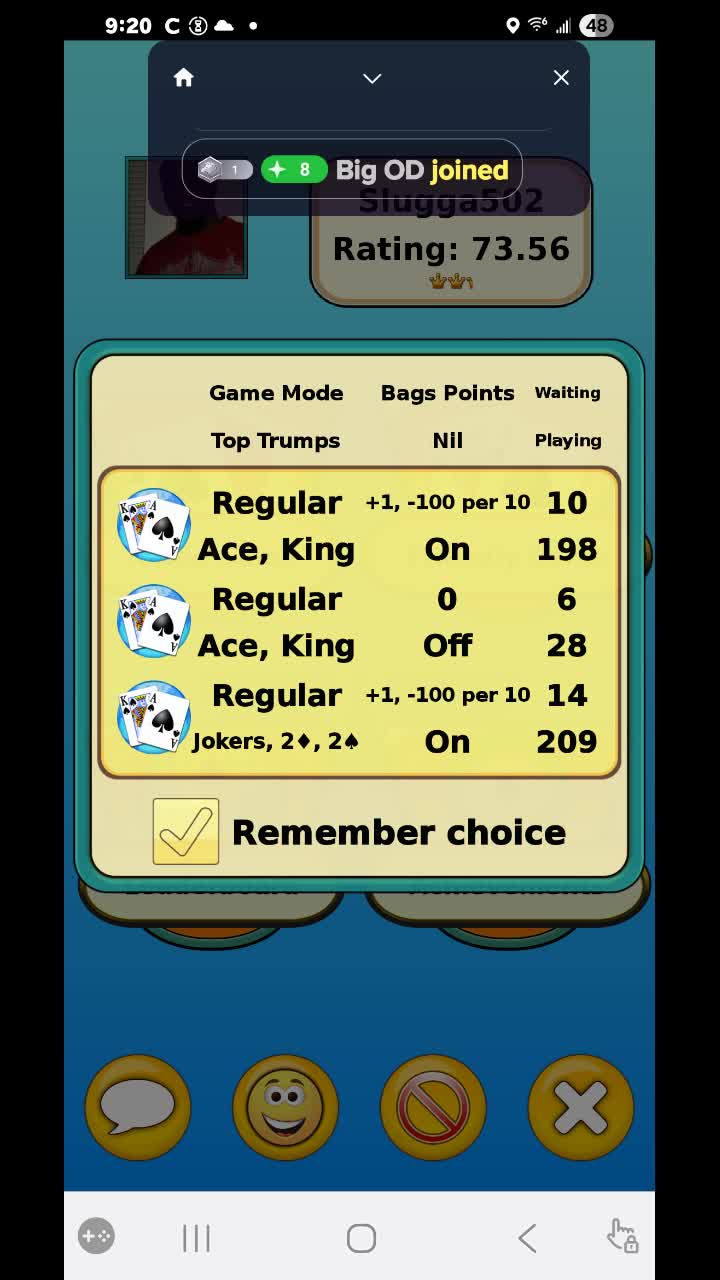Open the smiley emoji button
The width and height of the screenshot is (720, 1280).
pos(285,1107)
